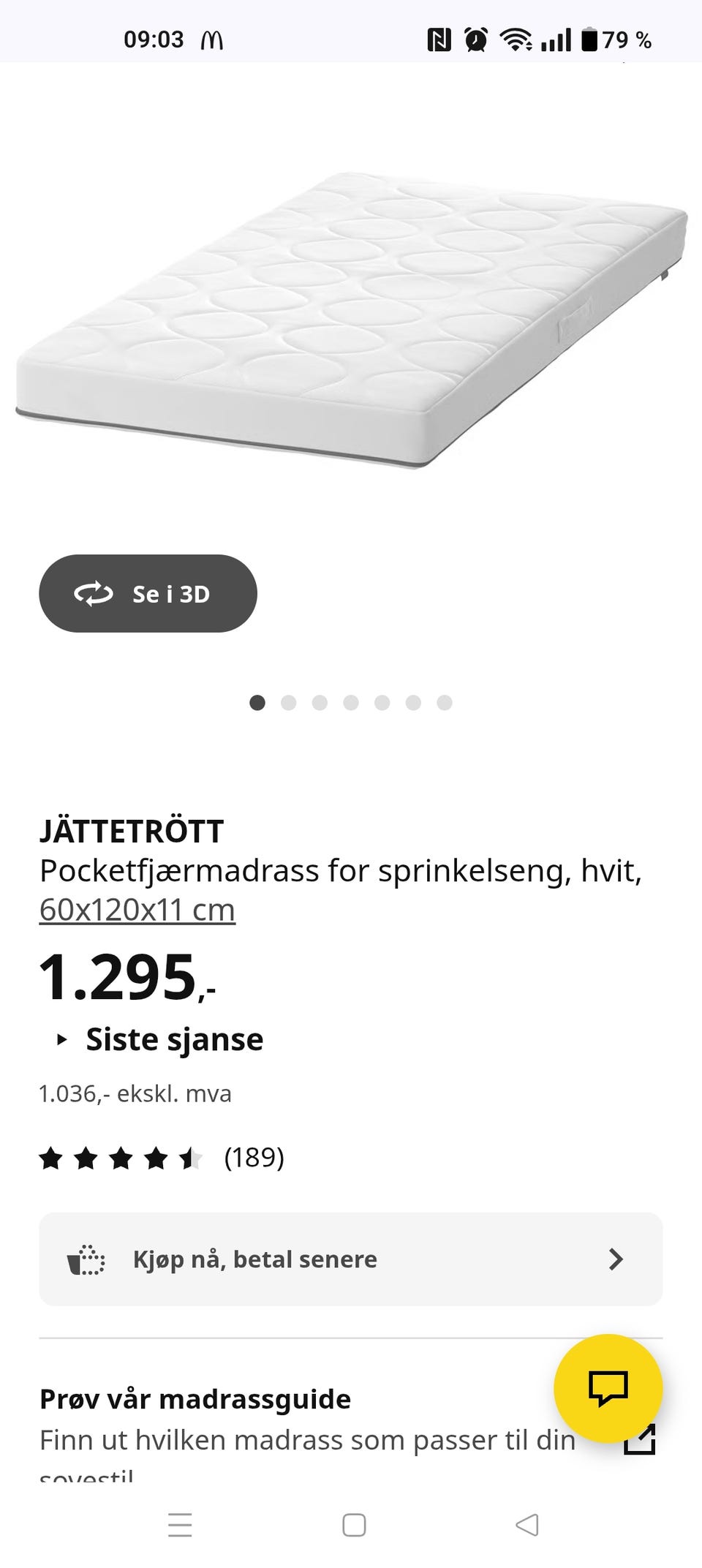The height and width of the screenshot is (1568, 702).
Task: Open the yellow chat bubble button
Action: point(608,1387)
